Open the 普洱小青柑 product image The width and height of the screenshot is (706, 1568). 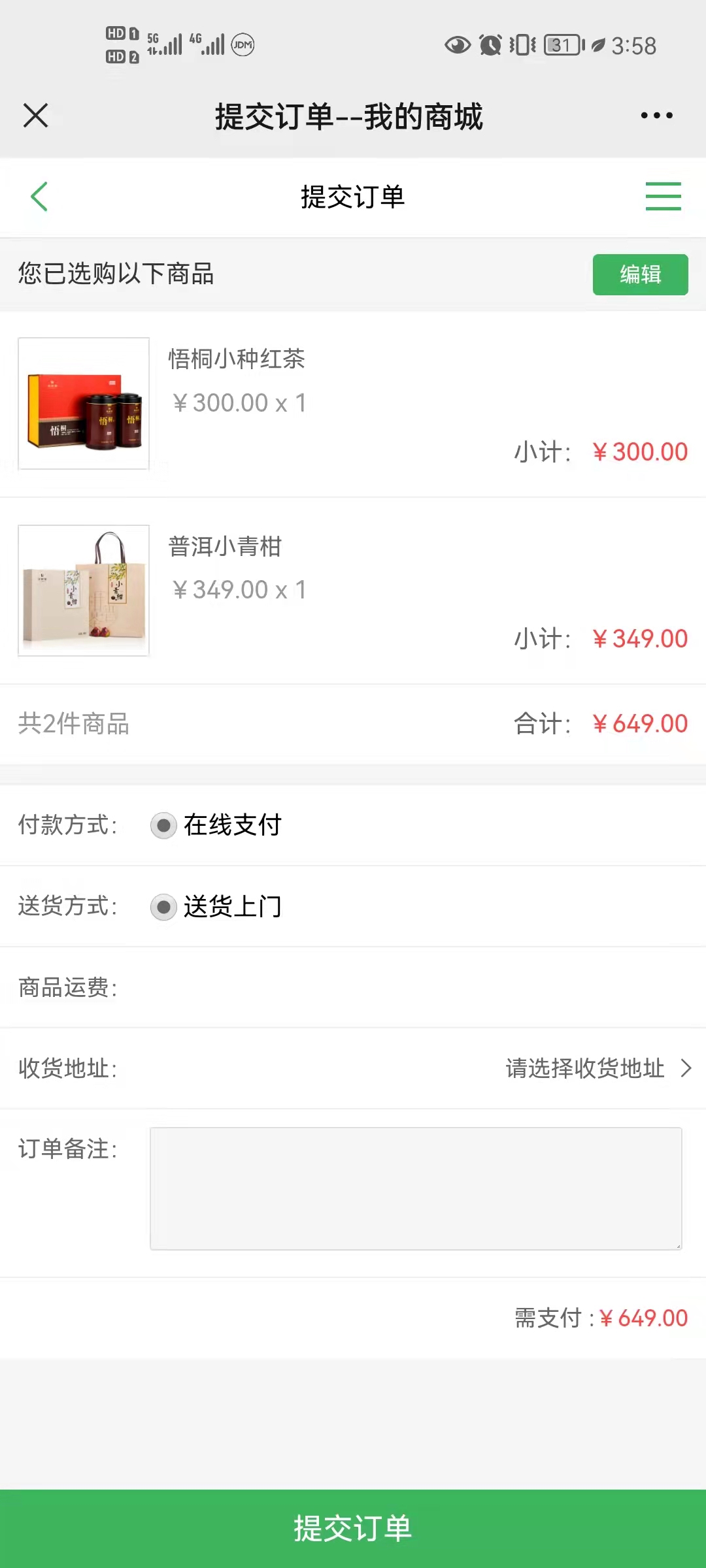click(x=84, y=591)
